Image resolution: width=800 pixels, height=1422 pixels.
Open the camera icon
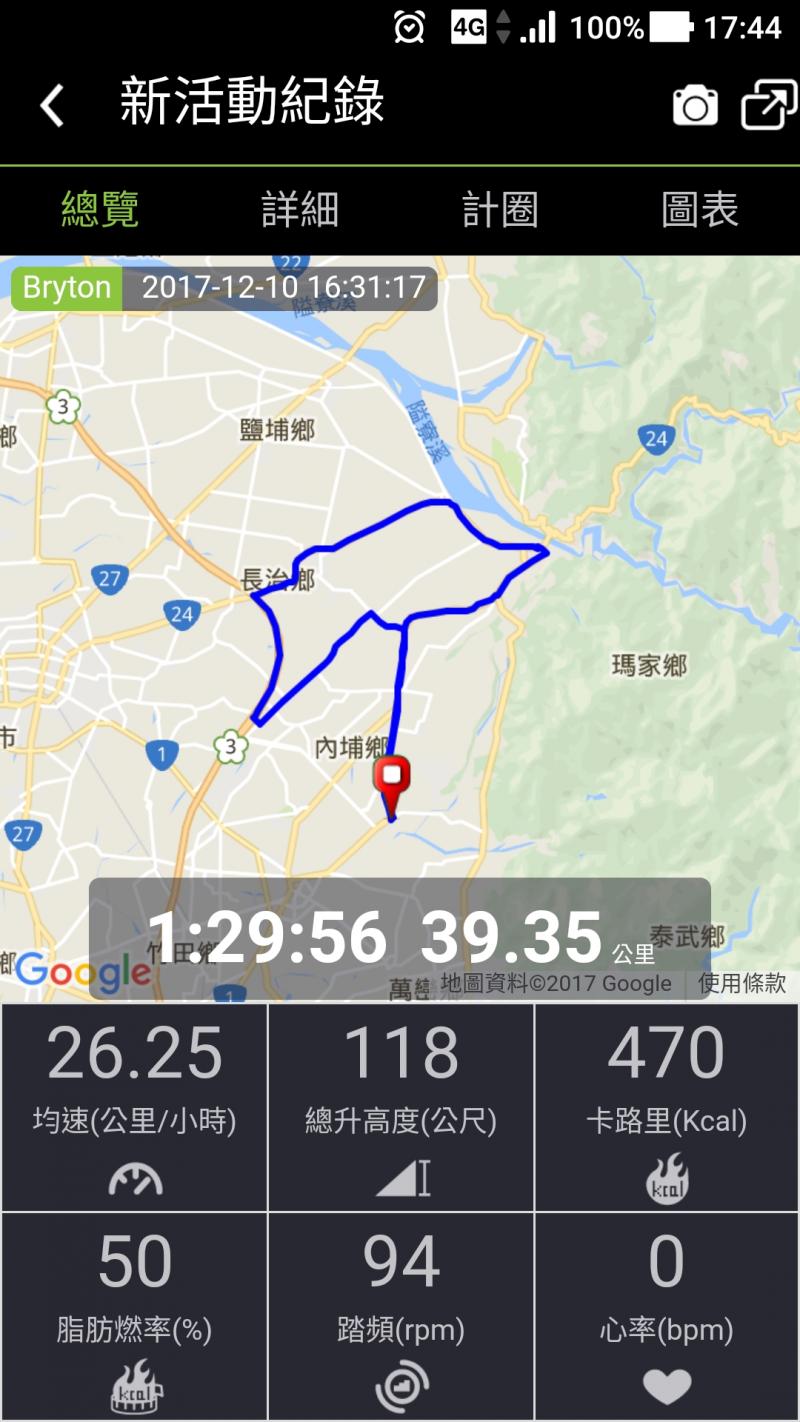tap(695, 105)
